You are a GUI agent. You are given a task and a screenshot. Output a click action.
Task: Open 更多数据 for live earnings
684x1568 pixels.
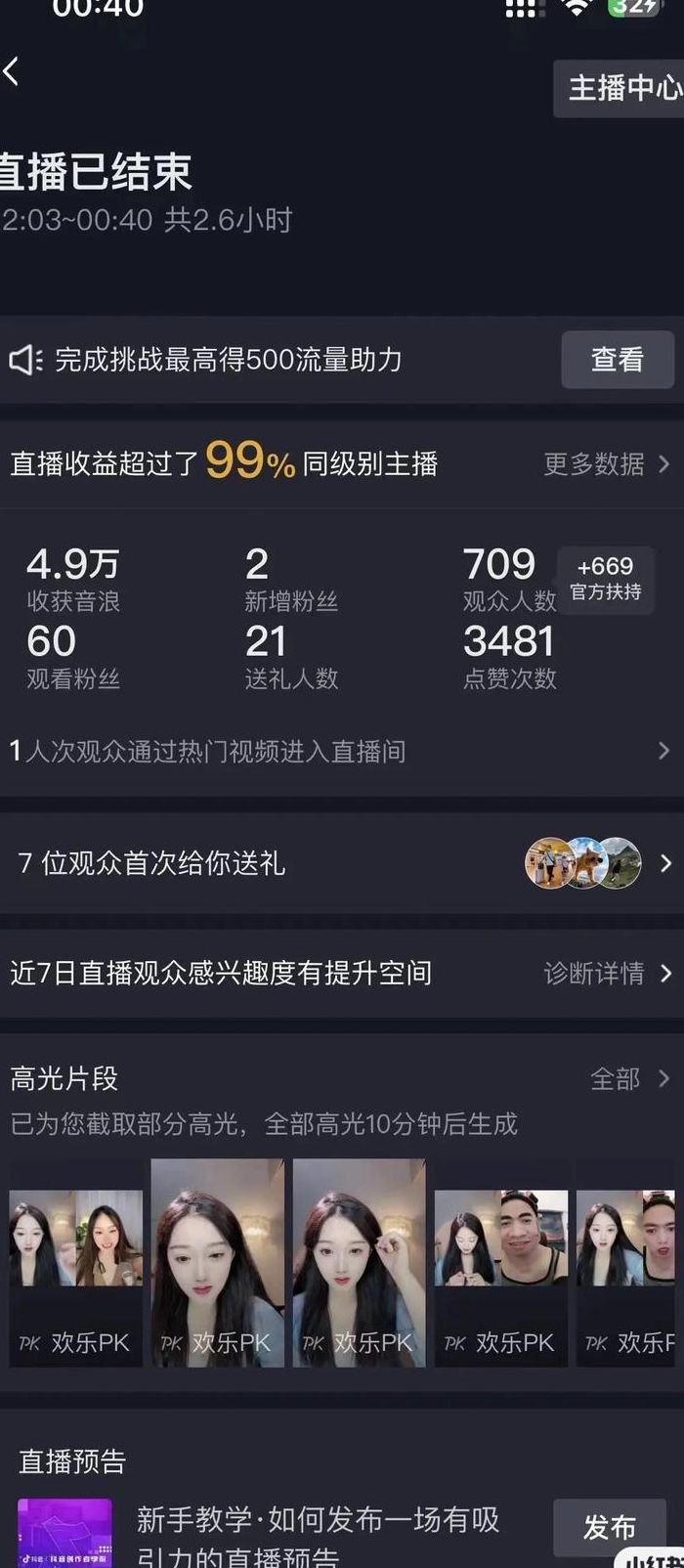606,463
